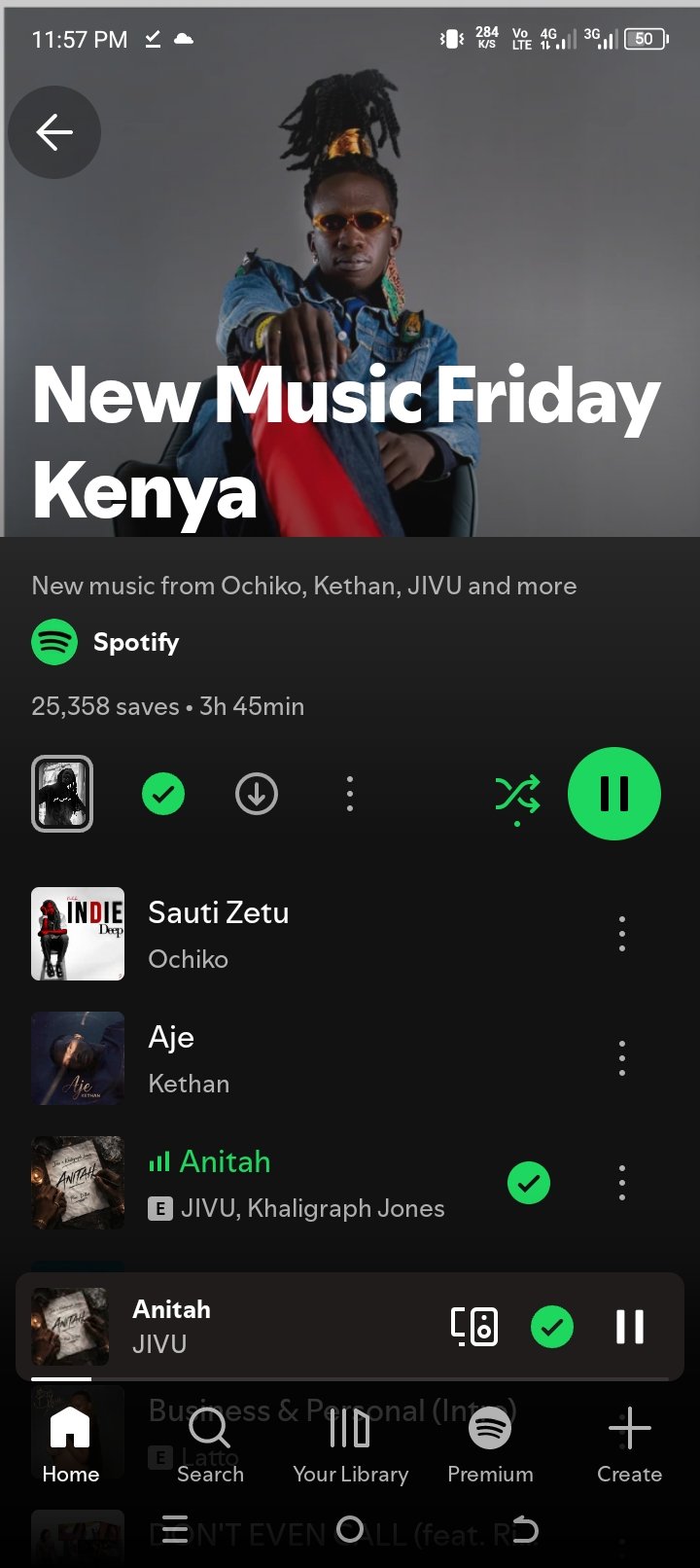This screenshot has width=700, height=1568.
Task: Remove playlist from library via checkmark
Action: tap(163, 794)
